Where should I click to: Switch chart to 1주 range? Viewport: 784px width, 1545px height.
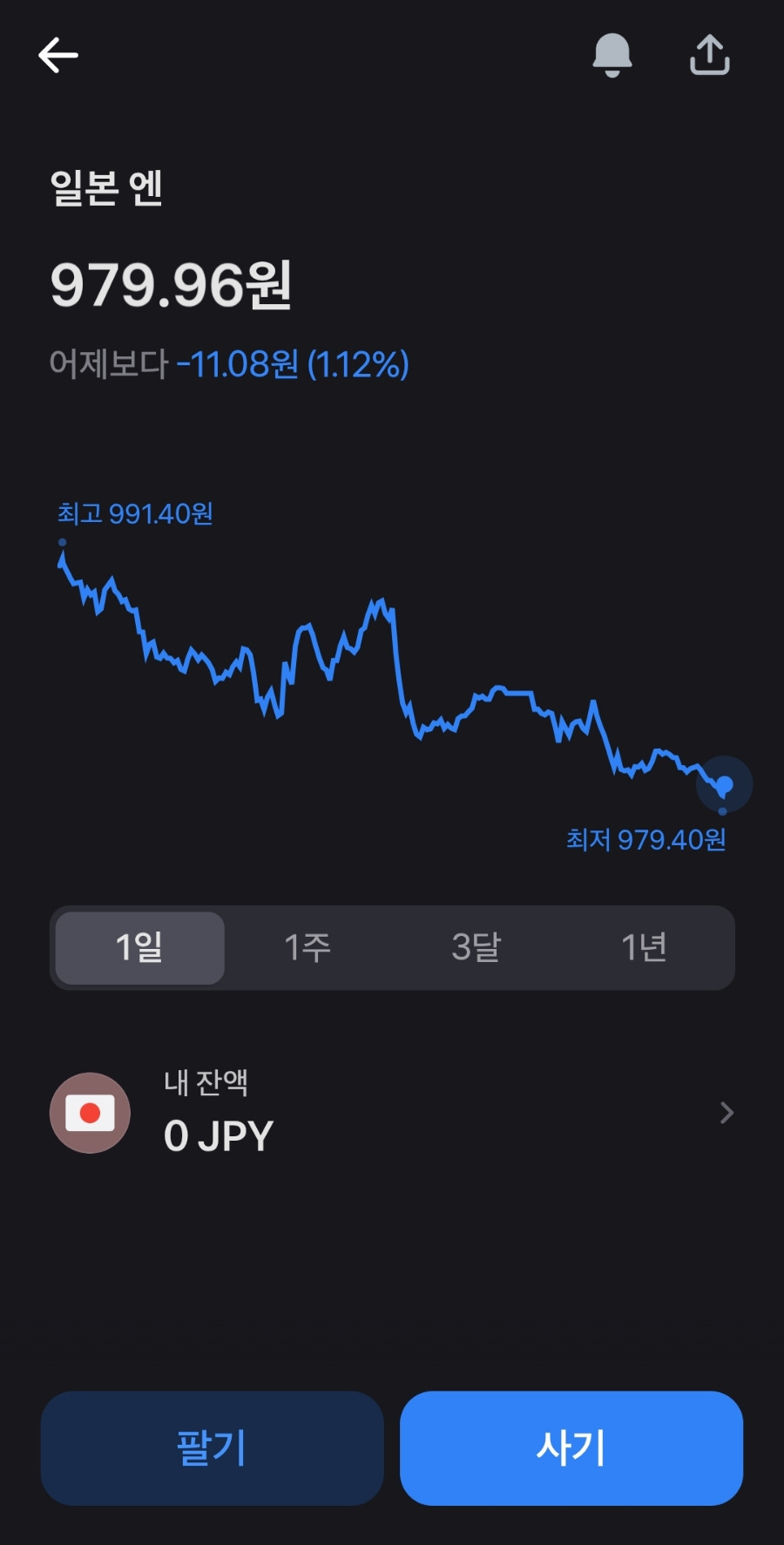click(x=308, y=947)
